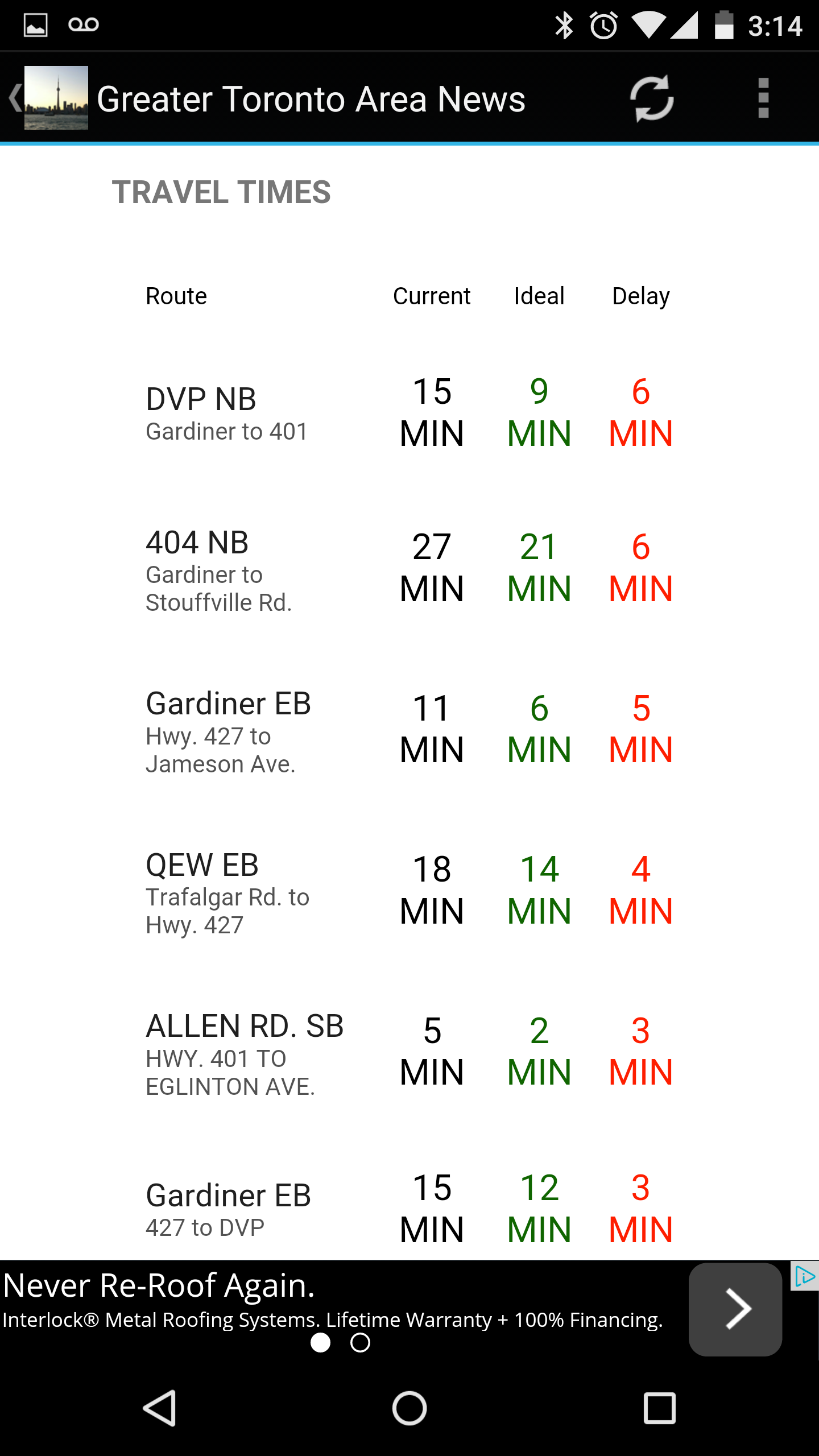819x1456 pixels.
Task: Open the overflow menu
Action: 763,98
